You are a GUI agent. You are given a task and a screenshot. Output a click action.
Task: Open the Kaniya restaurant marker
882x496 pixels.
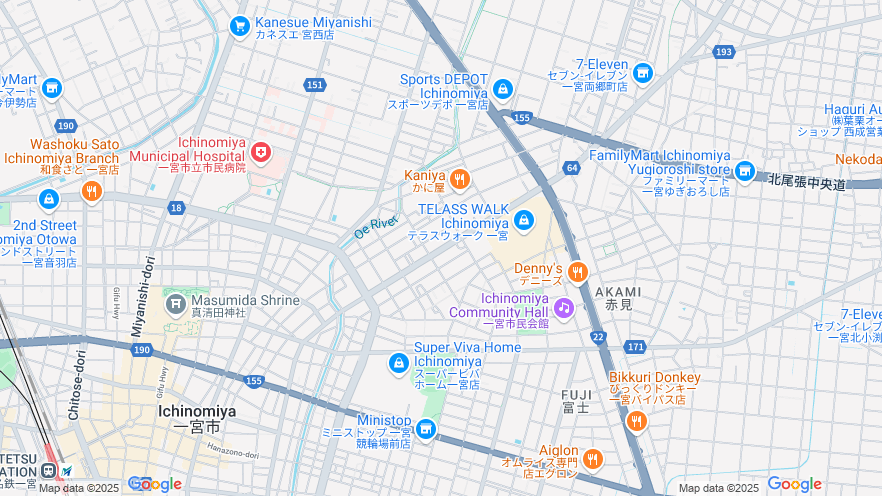(459, 179)
